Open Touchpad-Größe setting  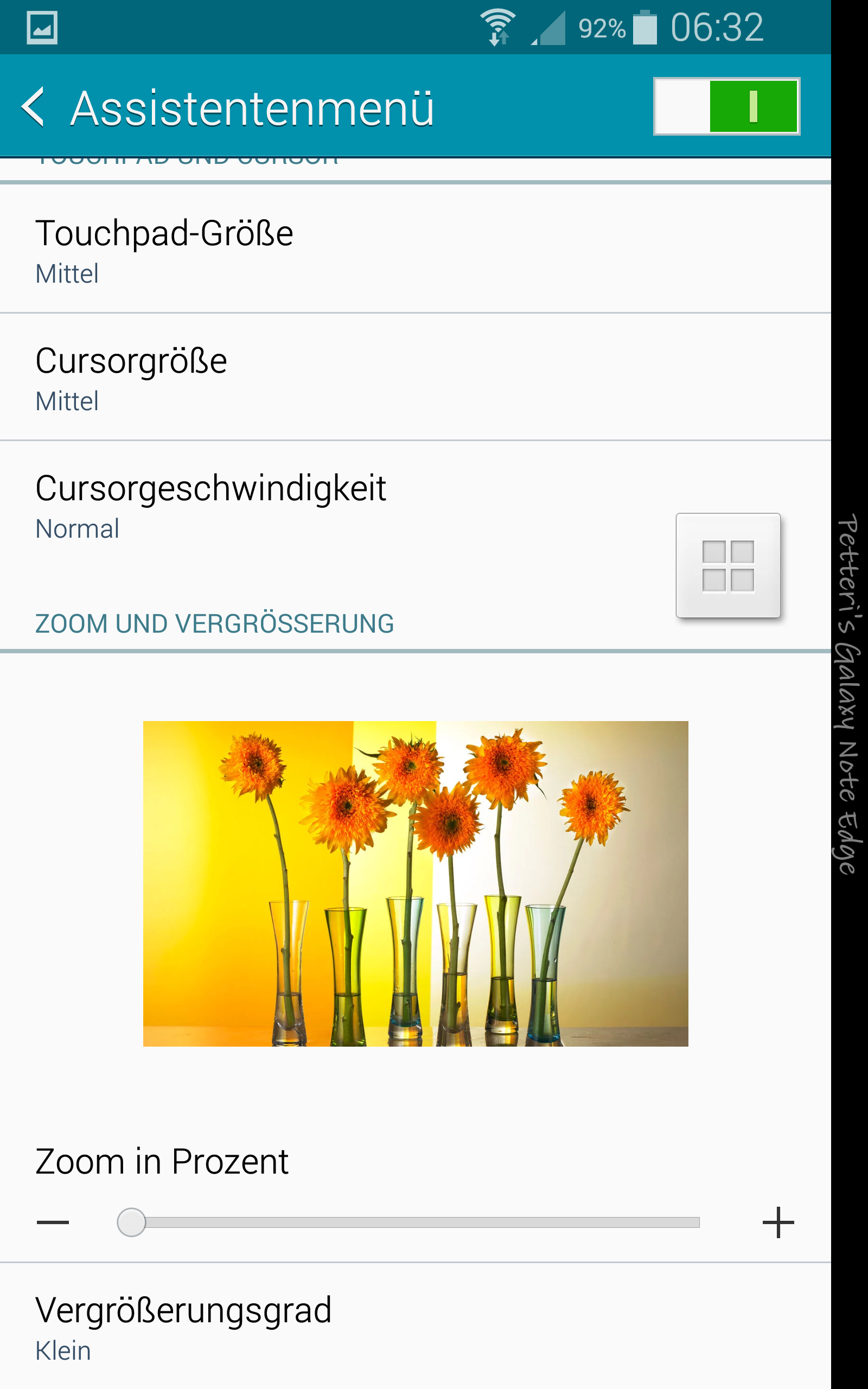(416, 249)
